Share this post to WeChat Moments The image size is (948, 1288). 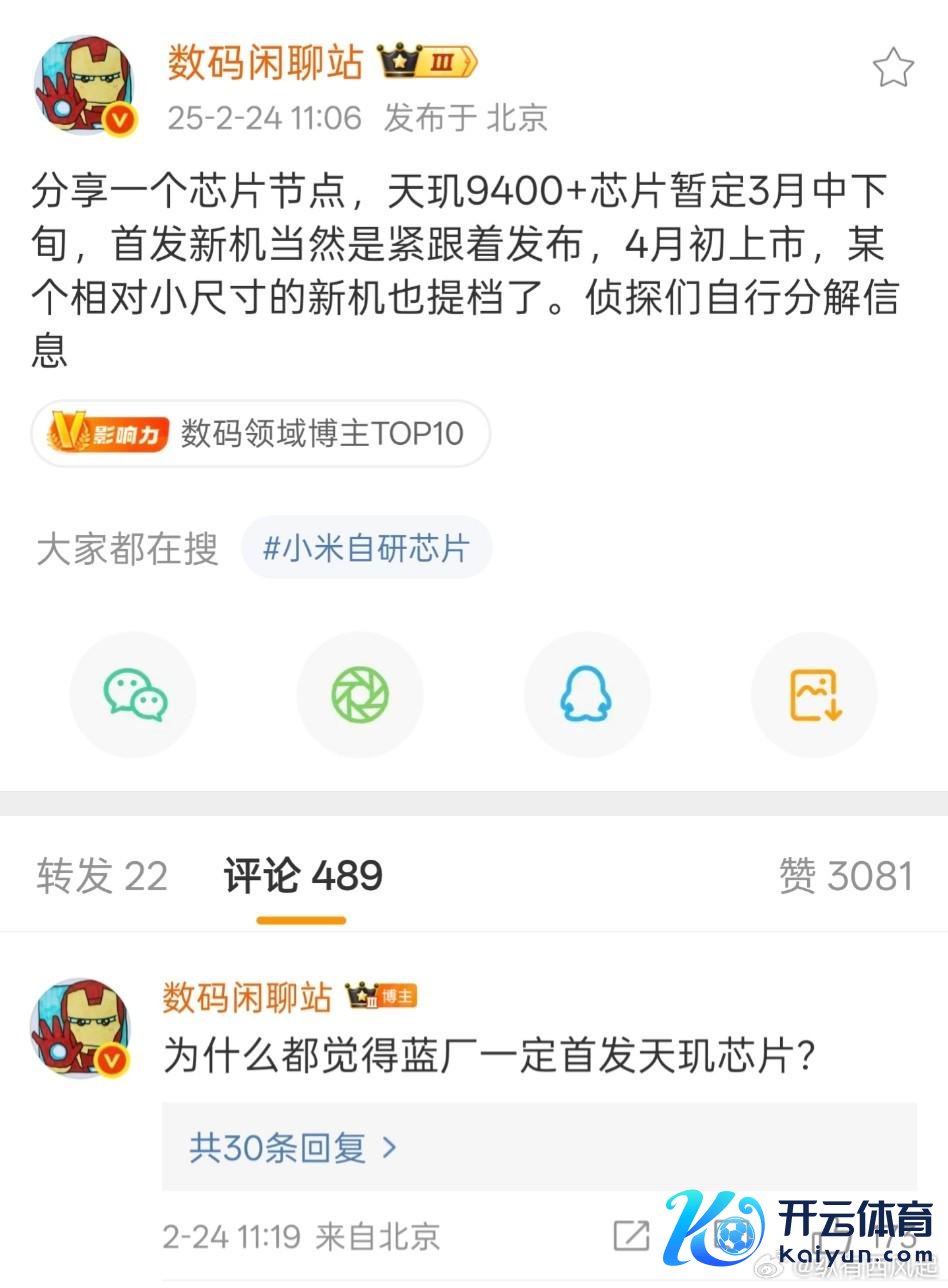(360, 695)
